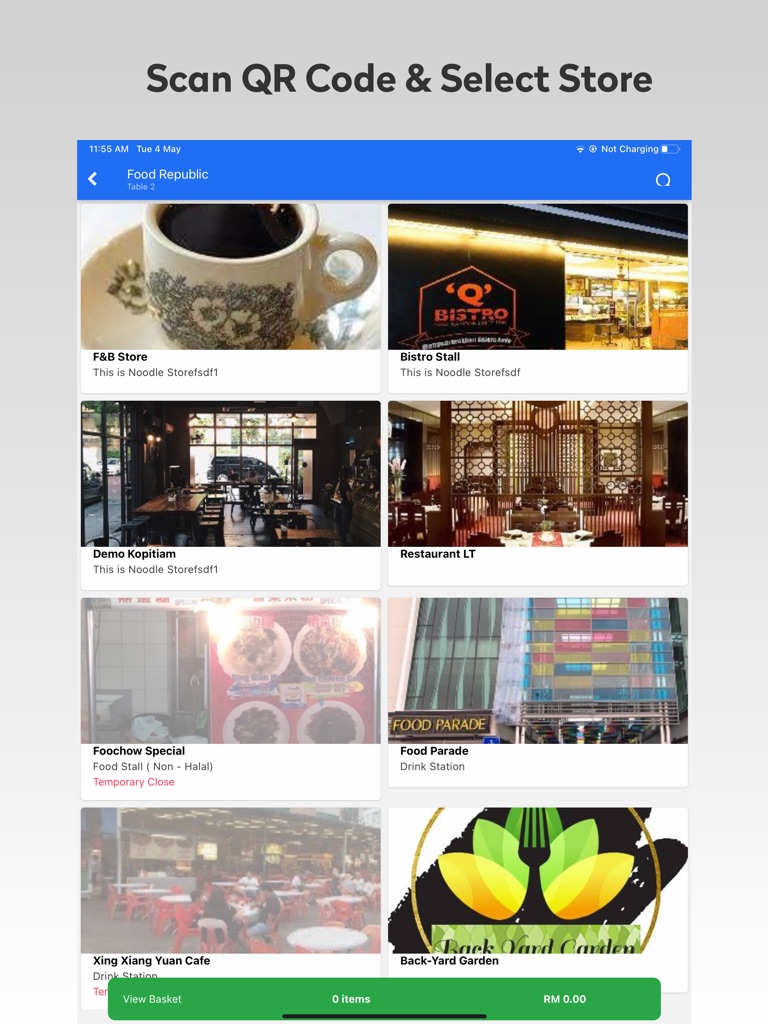
Task: Click the orientation lock icon near the battery
Action: click(592, 149)
